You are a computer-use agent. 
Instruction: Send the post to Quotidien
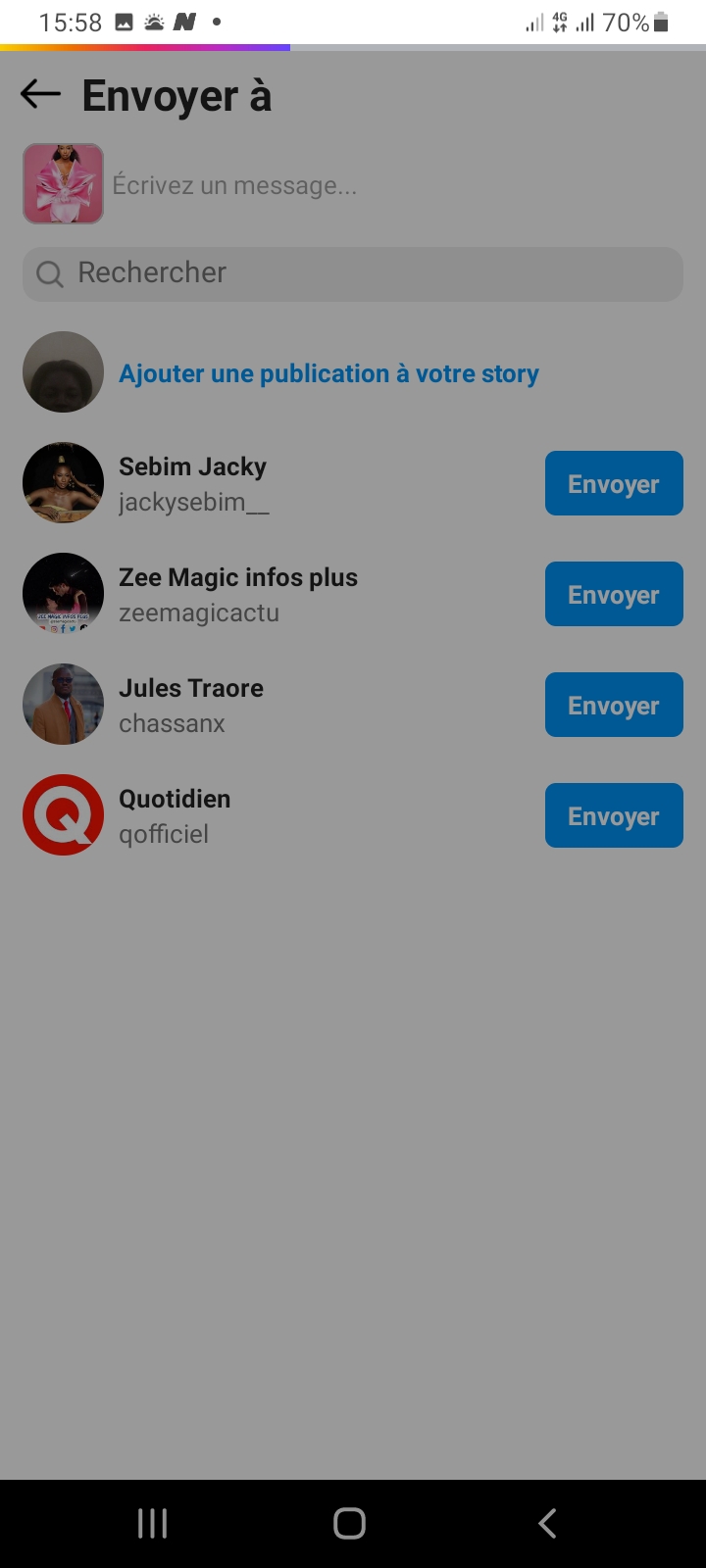tap(614, 815)
